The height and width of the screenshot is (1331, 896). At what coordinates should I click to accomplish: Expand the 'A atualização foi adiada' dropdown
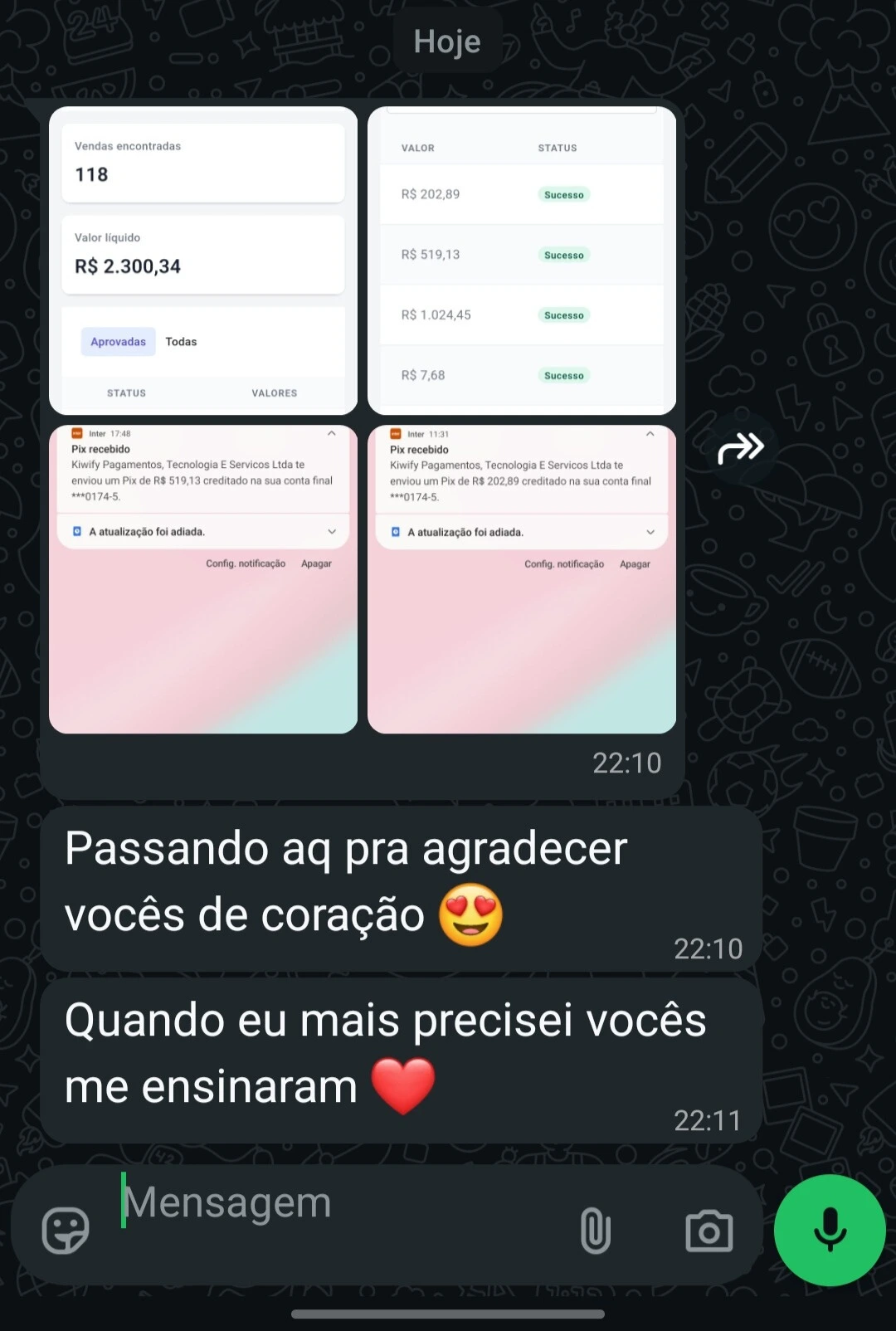[332, 531]
